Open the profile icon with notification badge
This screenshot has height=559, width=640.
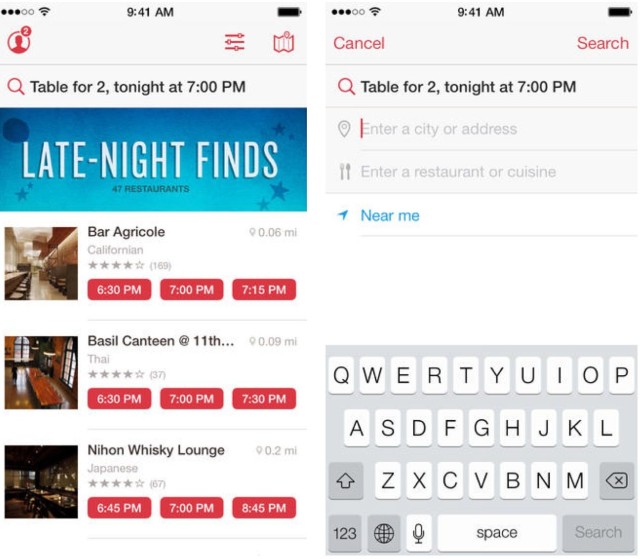click(19, 43)
